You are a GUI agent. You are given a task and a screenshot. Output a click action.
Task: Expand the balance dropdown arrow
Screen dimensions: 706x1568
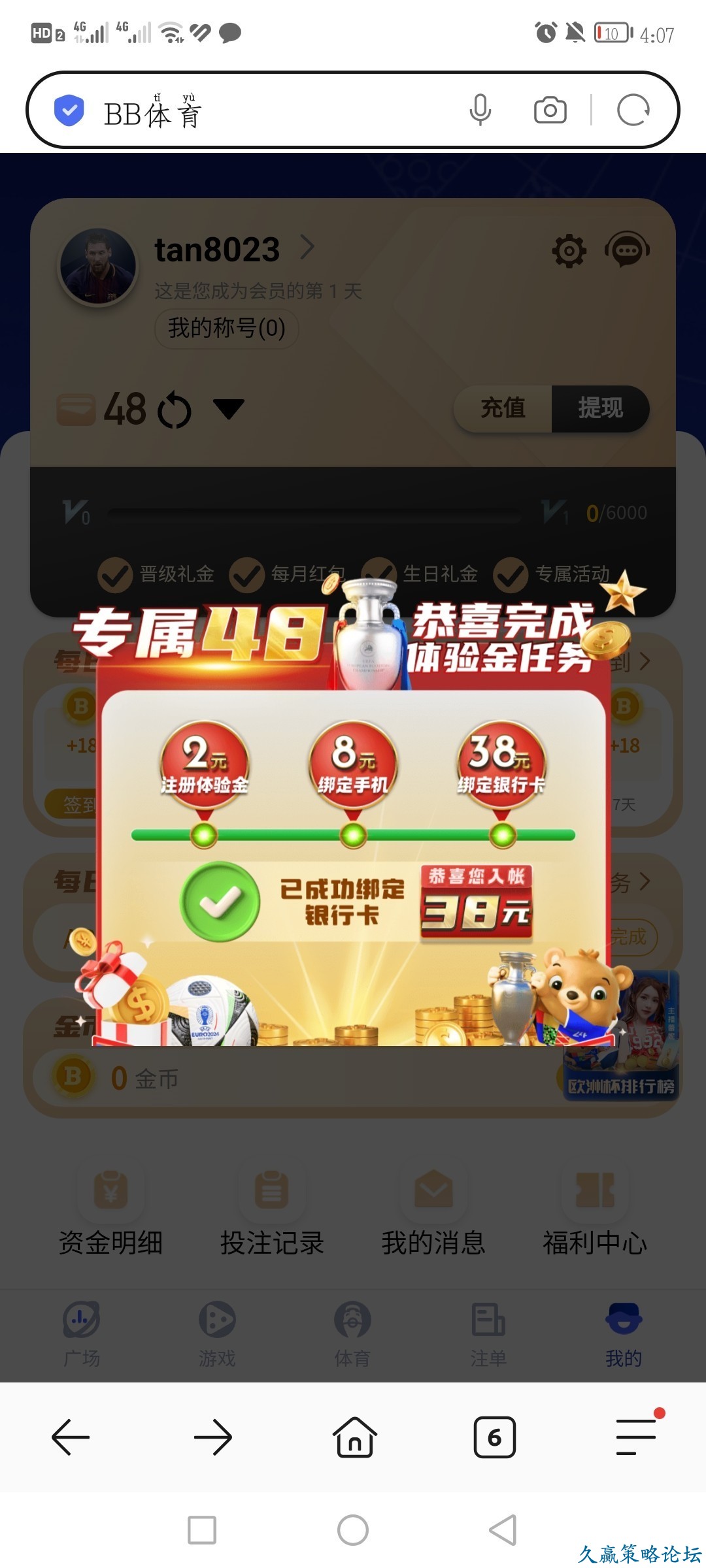229,409
